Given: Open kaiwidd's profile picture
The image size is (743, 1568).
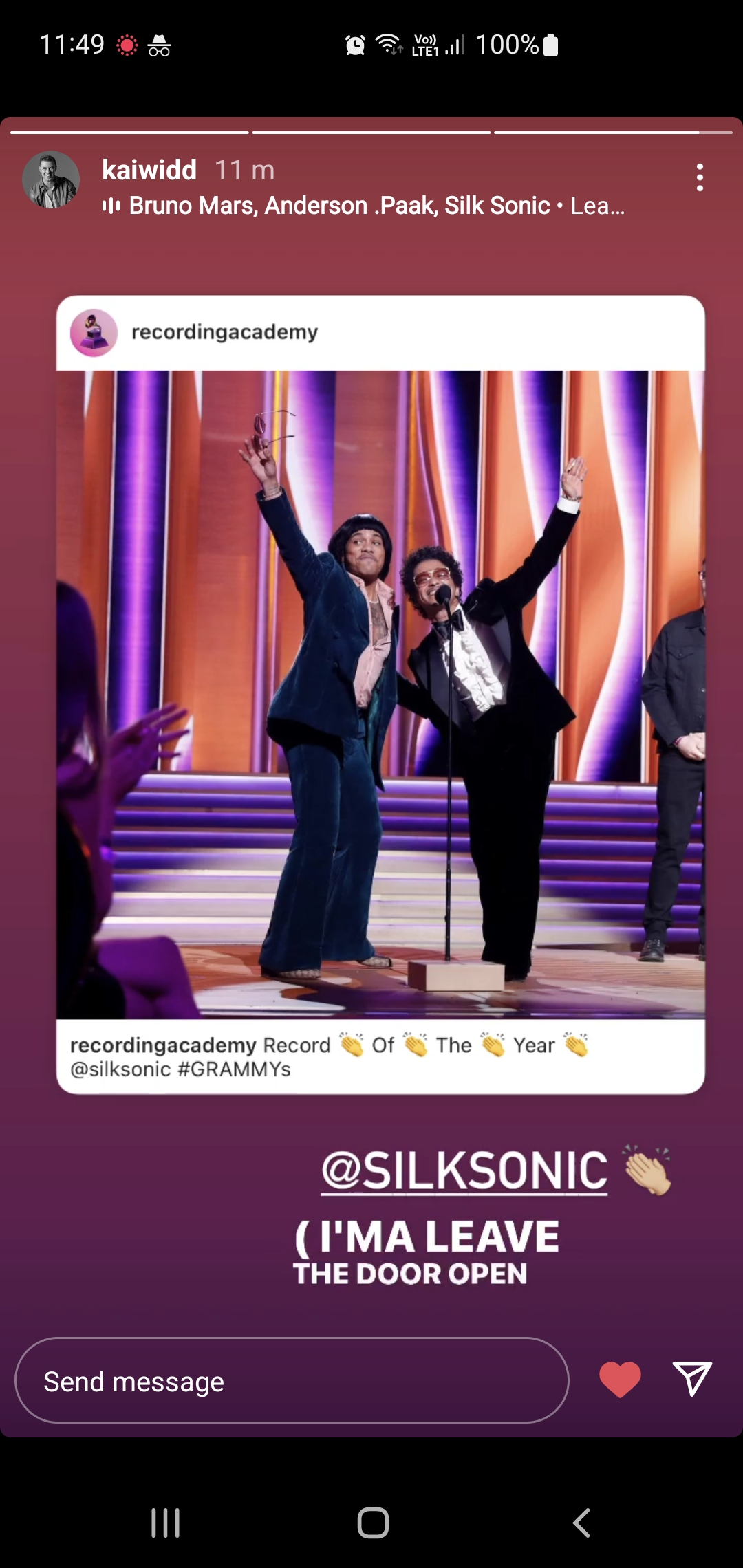Looking at the screenshot, I should pos(51,179).
